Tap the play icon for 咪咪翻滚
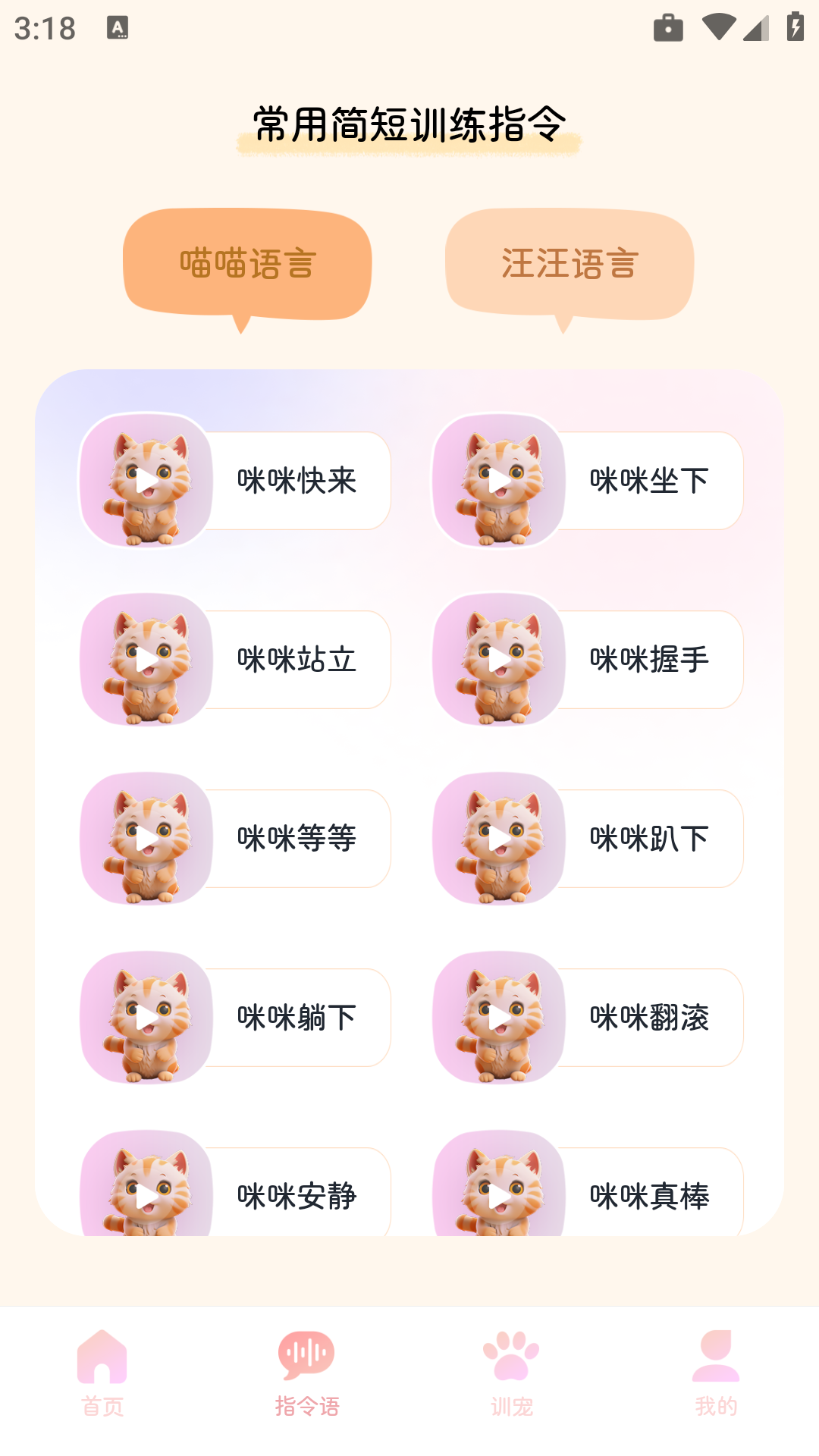 (x=500, y=1017)
